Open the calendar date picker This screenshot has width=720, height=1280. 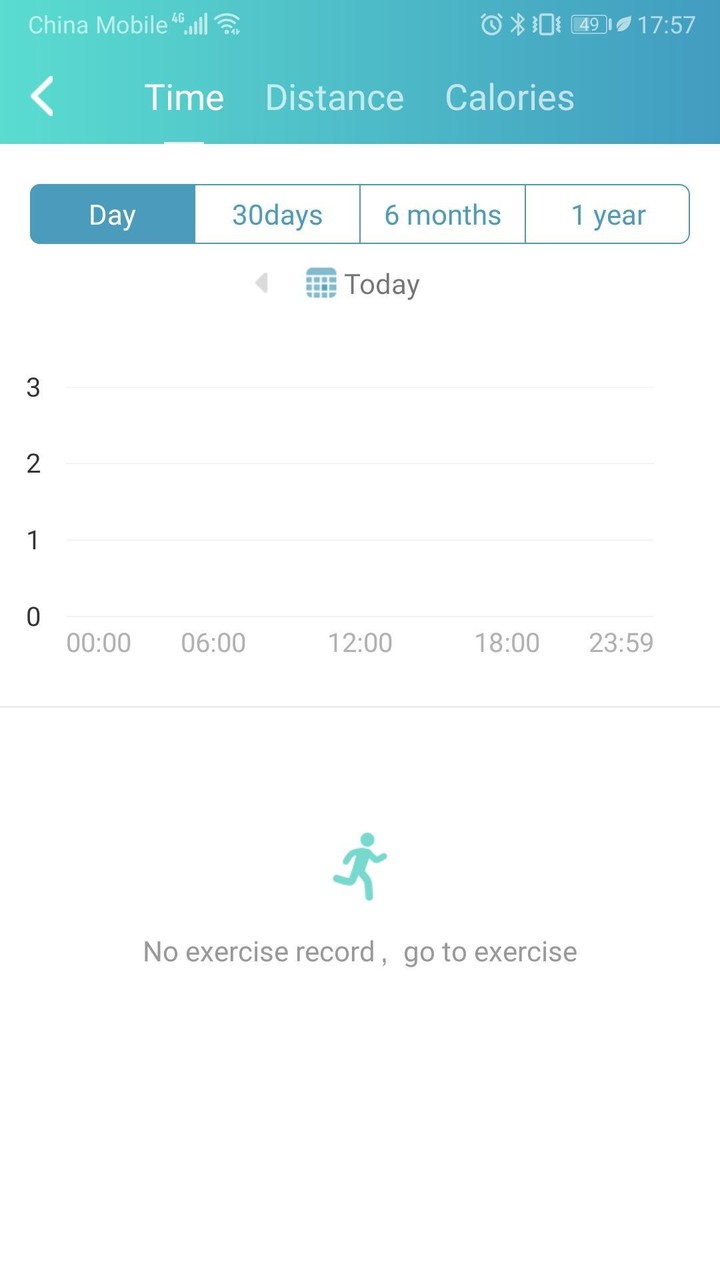pyautogui.click(x=319, y=283)
